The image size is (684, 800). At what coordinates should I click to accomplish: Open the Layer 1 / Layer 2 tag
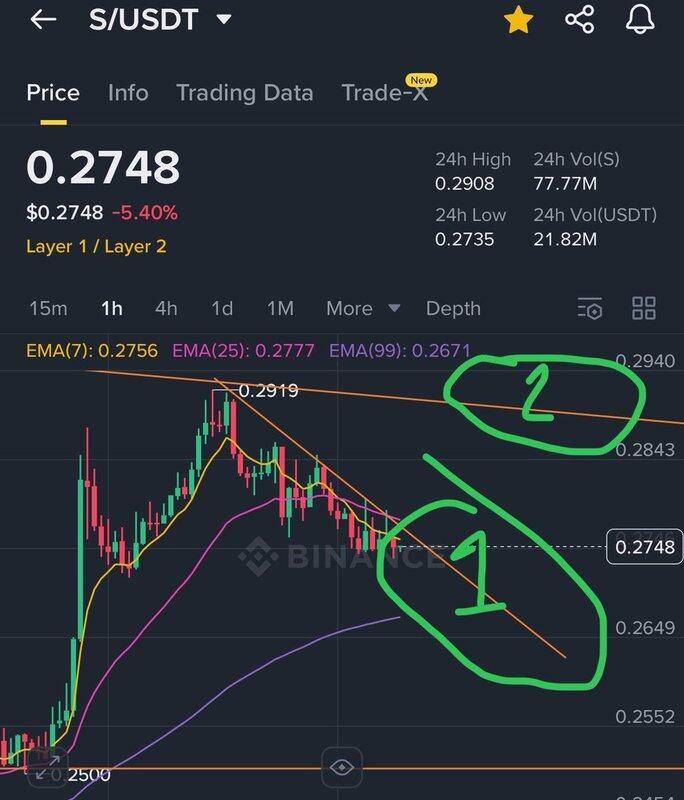(x=96, y=246)
